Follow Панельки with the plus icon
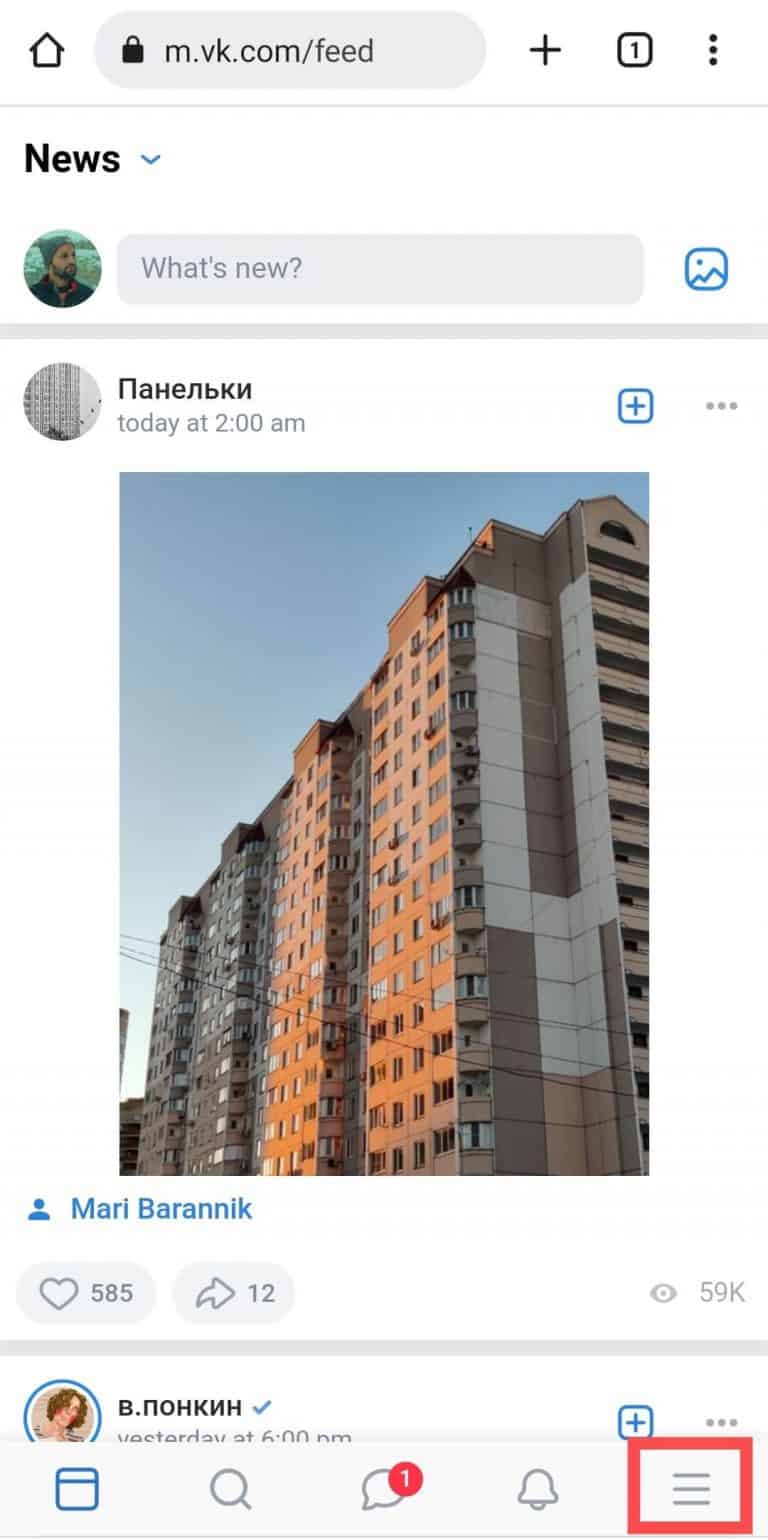The image size is (768, 1540). pyautogui.click(x=635, y=406)
